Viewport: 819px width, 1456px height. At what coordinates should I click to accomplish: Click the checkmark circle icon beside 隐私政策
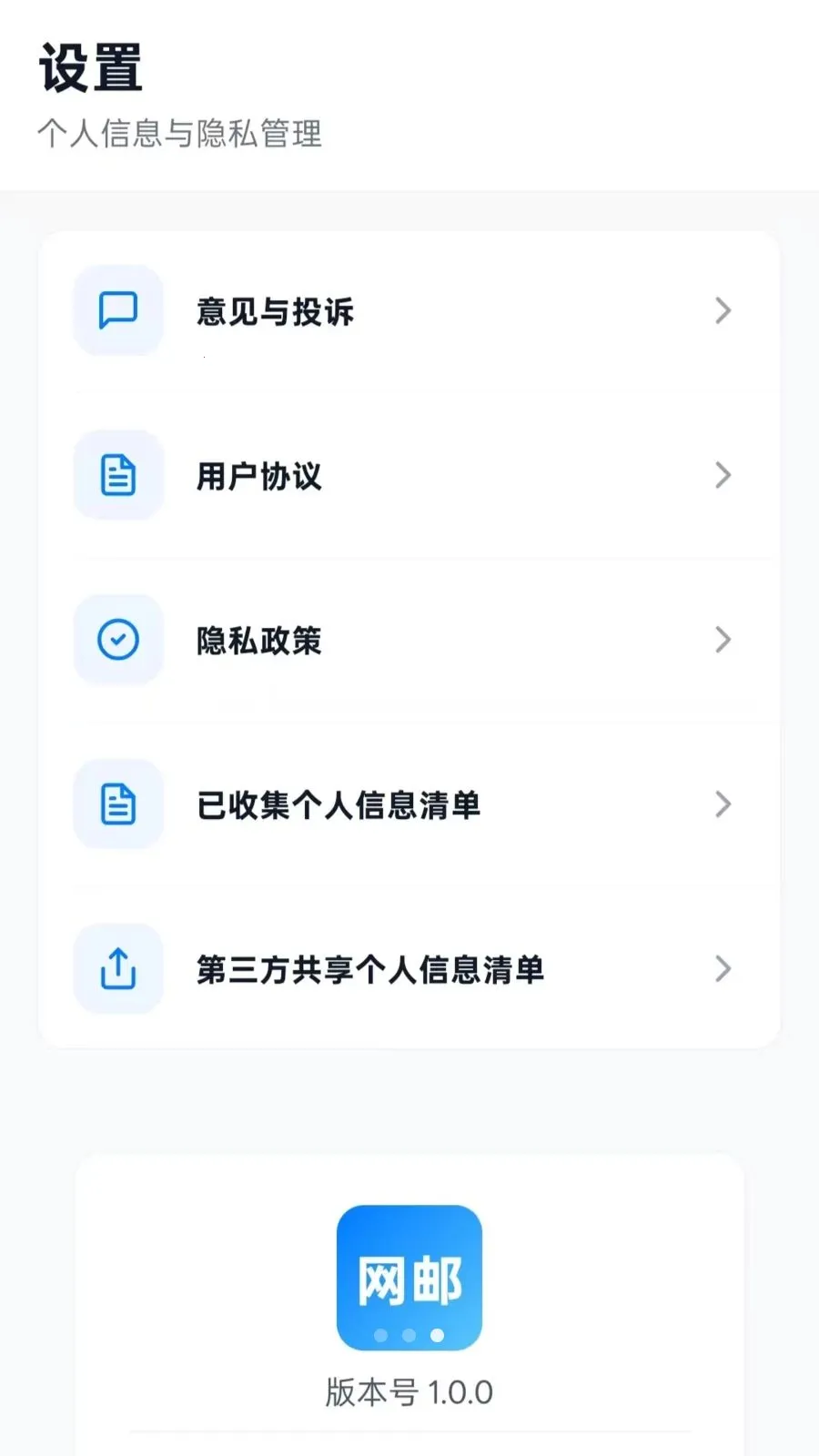[x=118, y=640]
